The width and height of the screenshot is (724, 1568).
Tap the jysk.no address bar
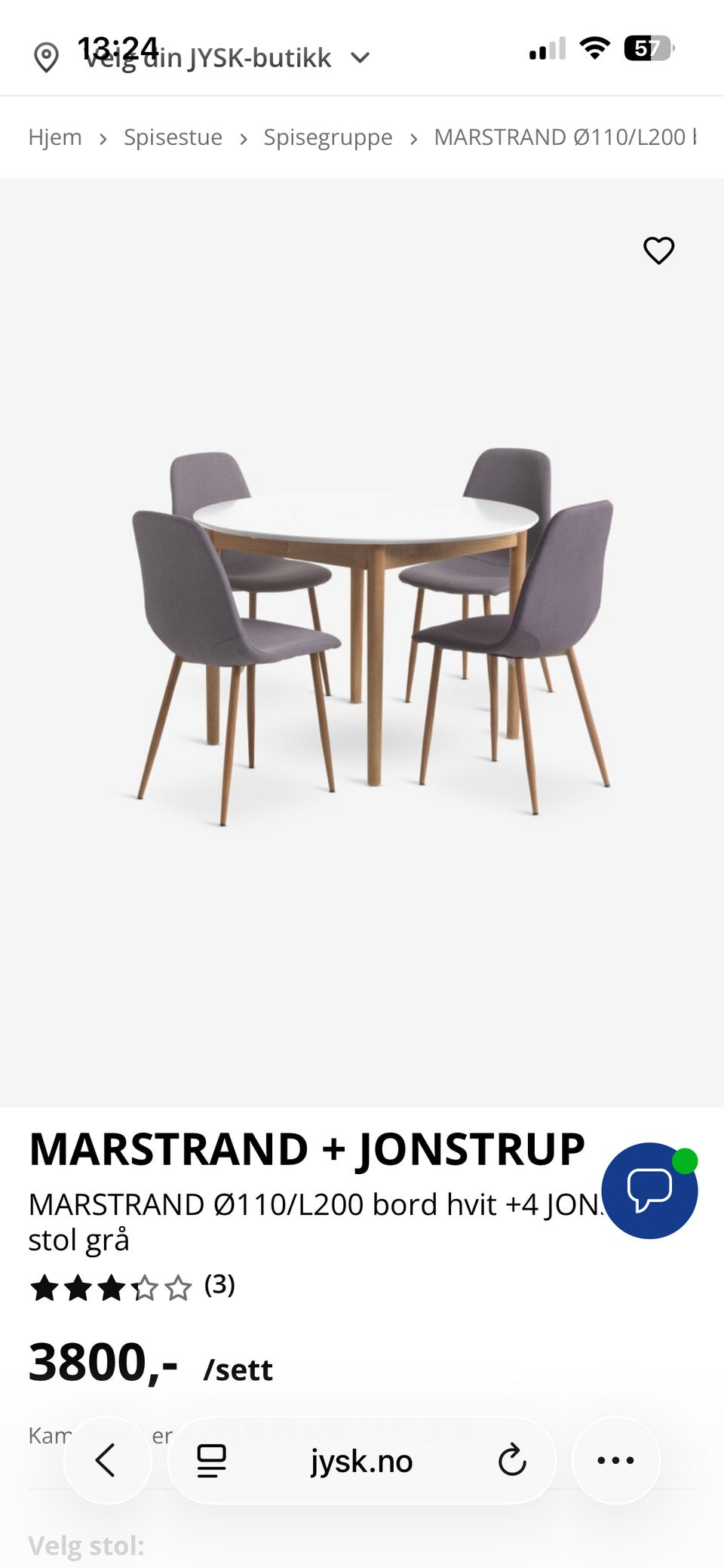362,1460
